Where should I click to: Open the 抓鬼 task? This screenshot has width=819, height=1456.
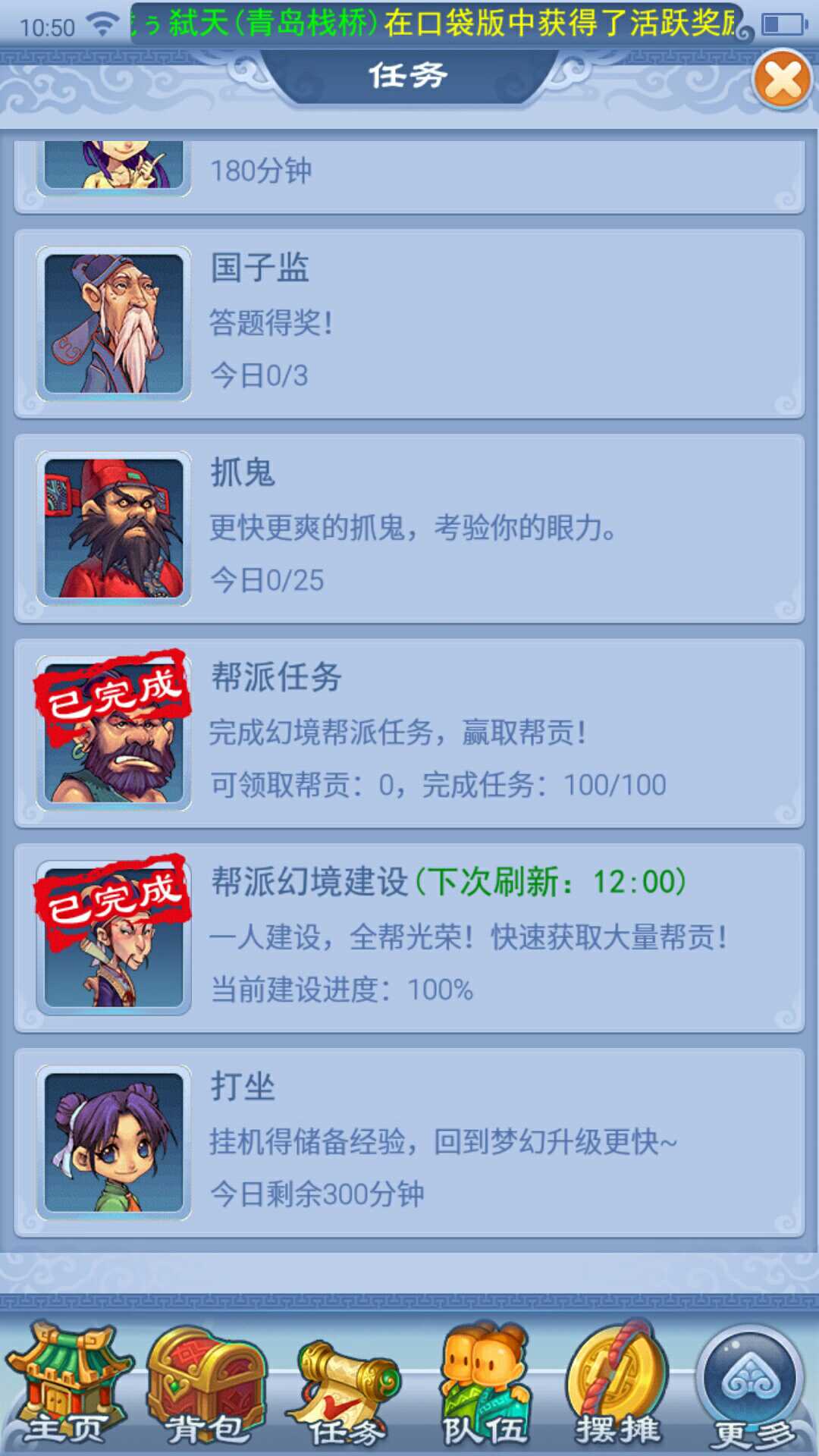(x=409, y=529)
